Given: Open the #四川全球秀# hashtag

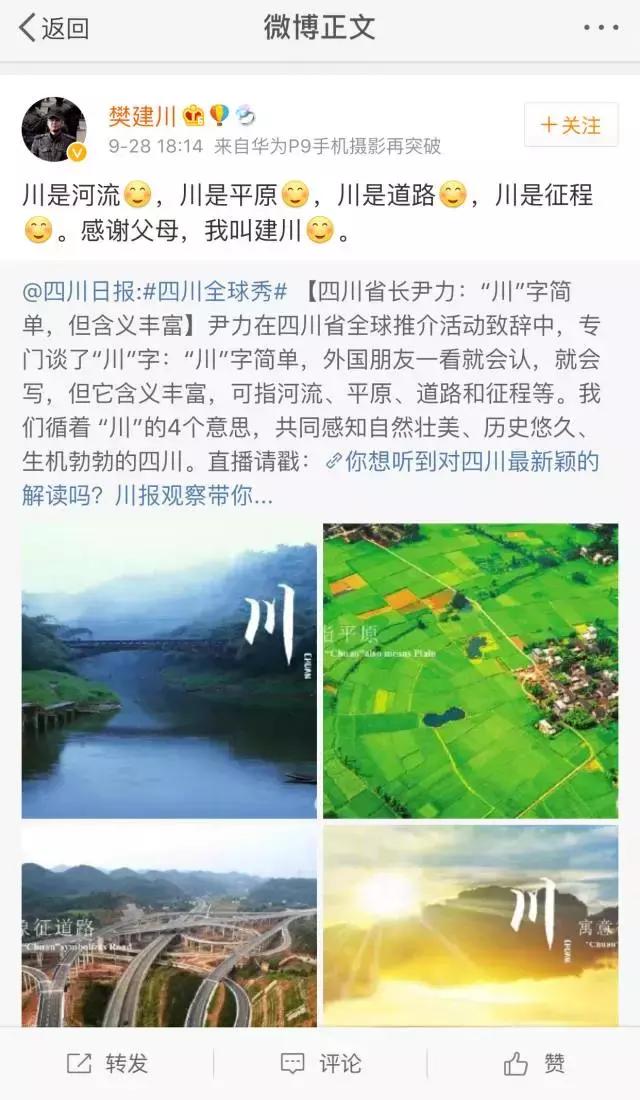Looking at the screenshot, I should 215,291.
